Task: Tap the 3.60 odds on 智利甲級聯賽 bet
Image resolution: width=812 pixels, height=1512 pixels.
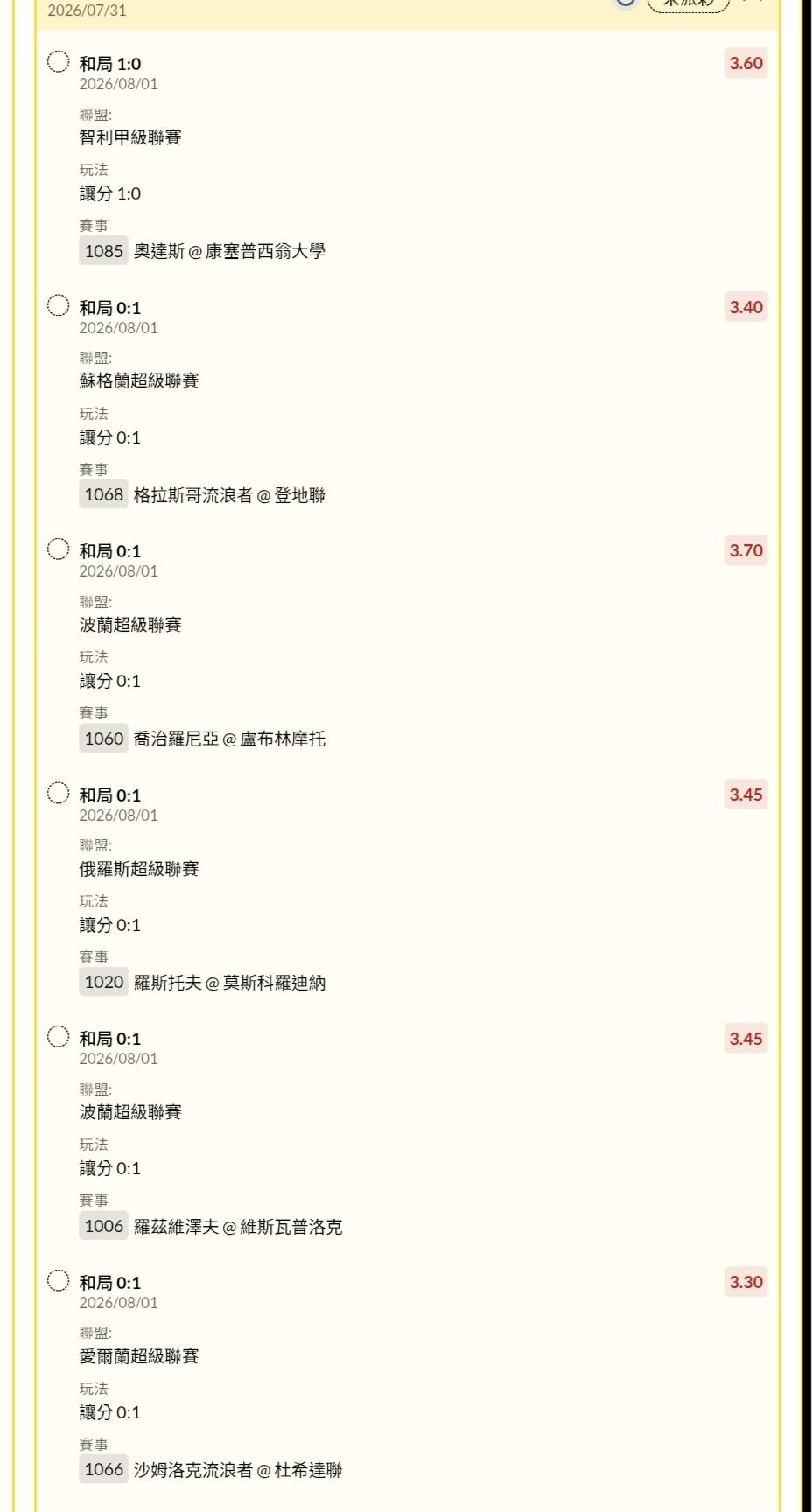Action: 745,63
